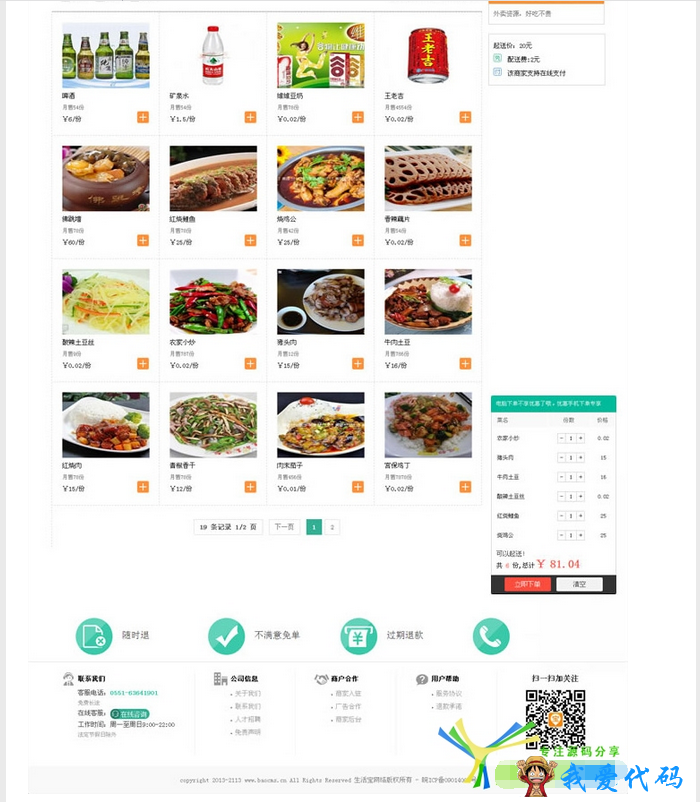Screen dimensions: 700x802
Task: Add 啤酒 to the cart
Action: coord(143,117)
